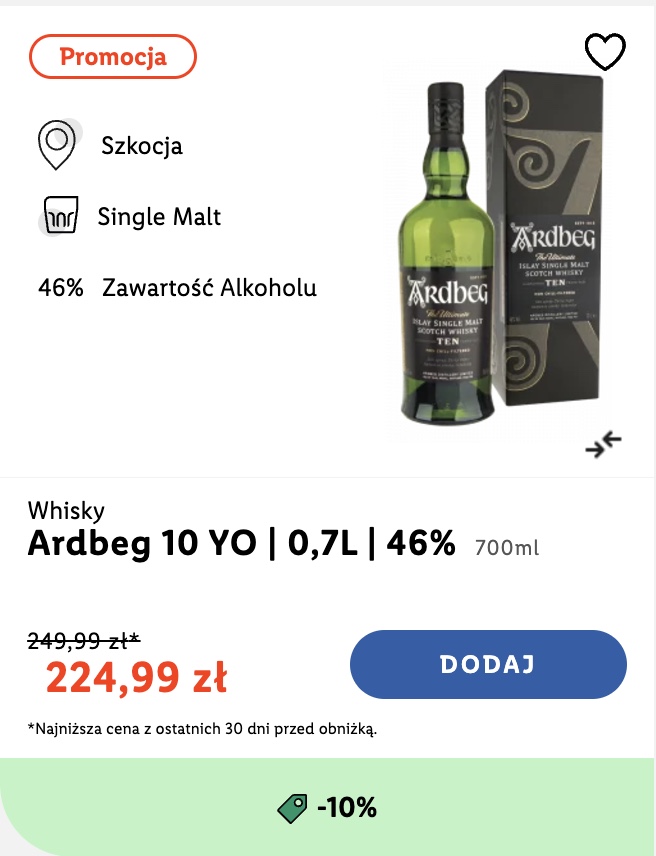656x856 pixels.
Task: Tap the collapse arrows icon below the bottle image
Action: click(603, 443)
